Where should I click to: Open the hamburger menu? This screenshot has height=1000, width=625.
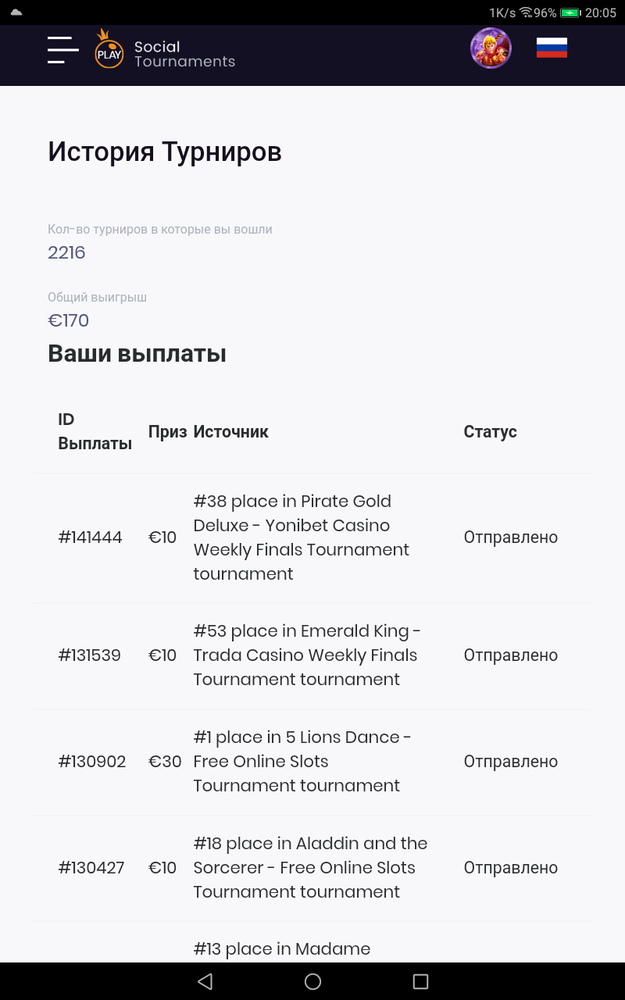coord(63,50)
